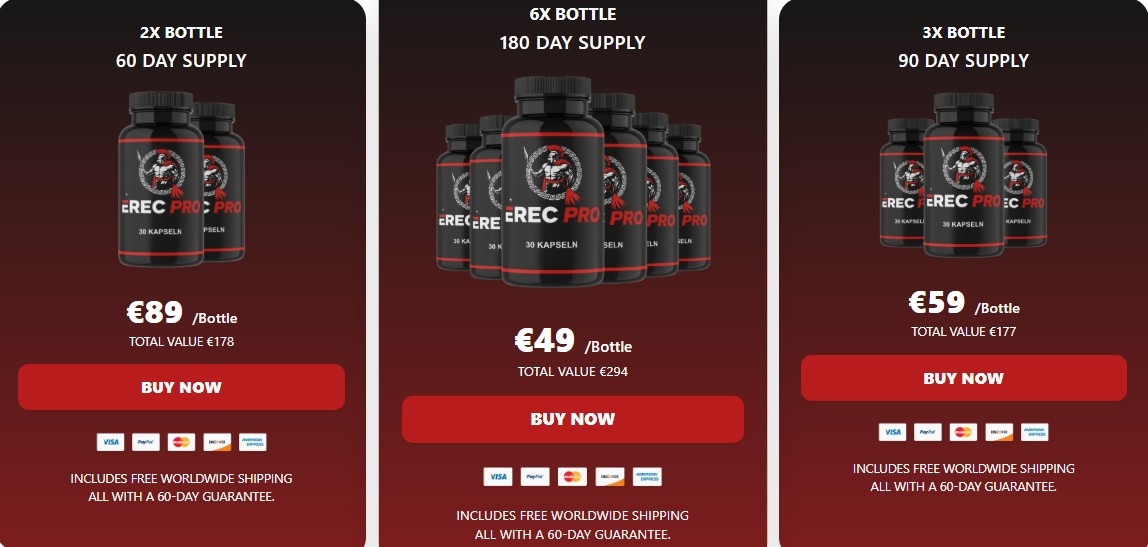Choose BUY NOW for the 3X bottle supply

(x=963, y=378)
